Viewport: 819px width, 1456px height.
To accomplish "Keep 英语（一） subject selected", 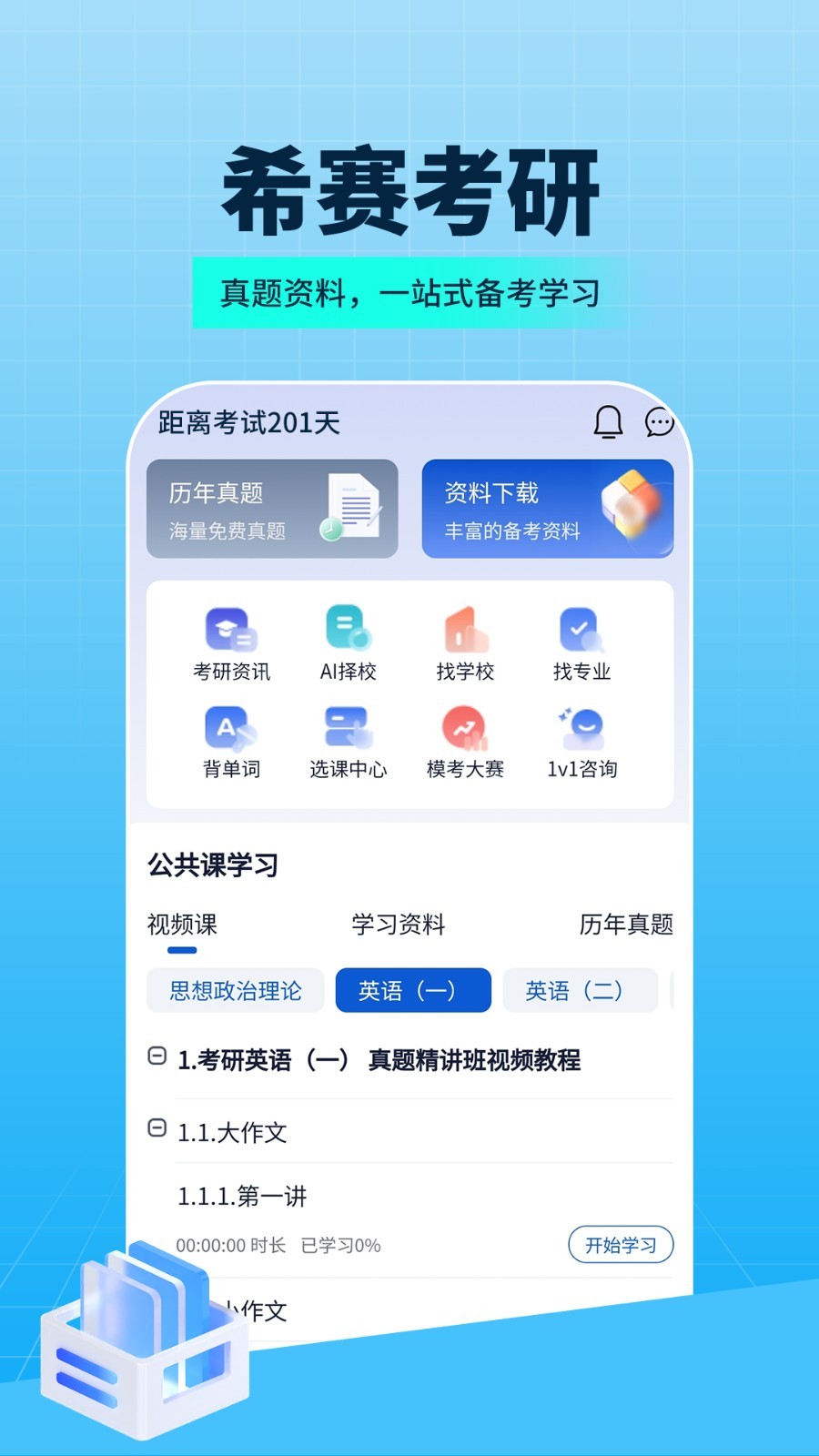I will (414, 990).
